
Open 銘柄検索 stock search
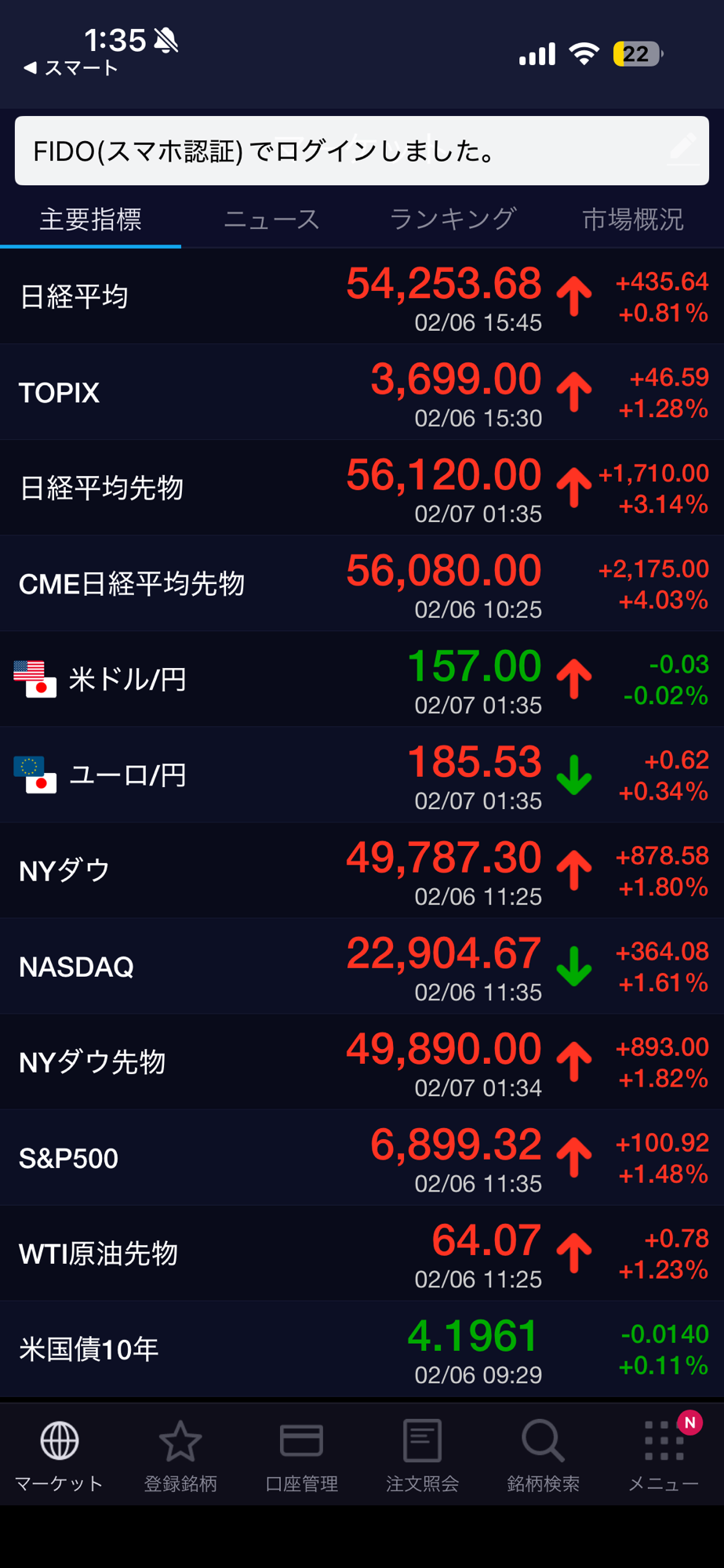pos(543,1454)
